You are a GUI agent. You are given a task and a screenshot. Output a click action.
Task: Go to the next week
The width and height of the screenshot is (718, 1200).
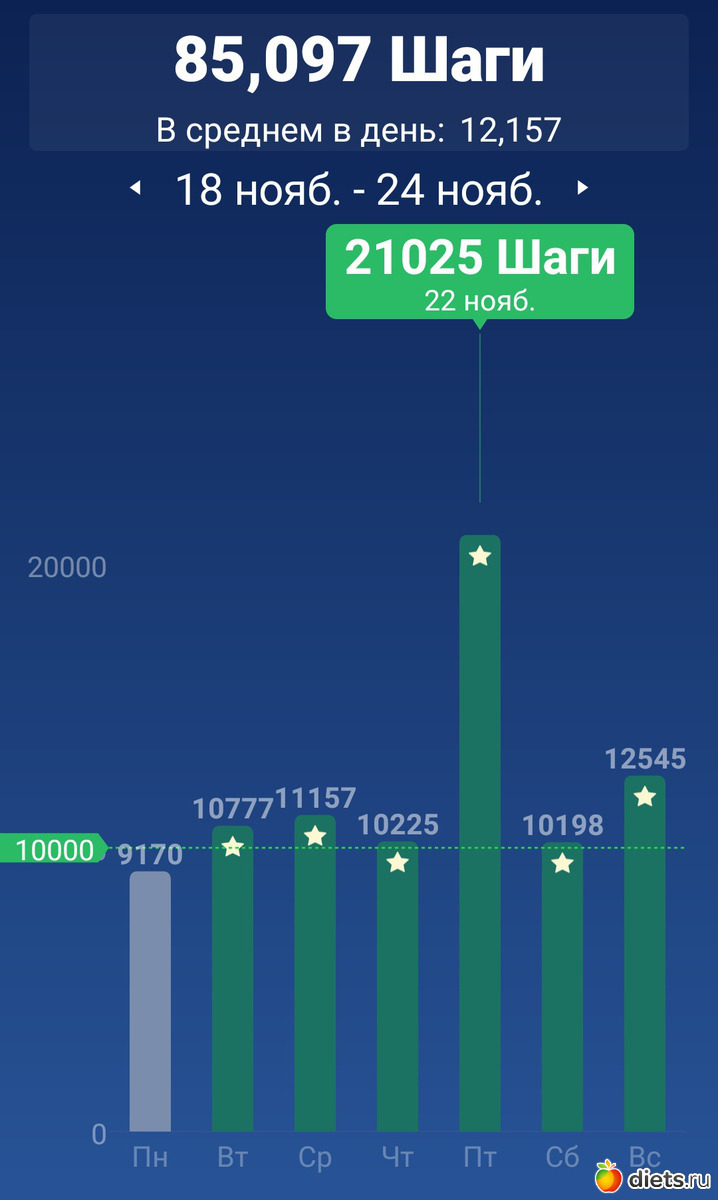click(x=583, y=188)
